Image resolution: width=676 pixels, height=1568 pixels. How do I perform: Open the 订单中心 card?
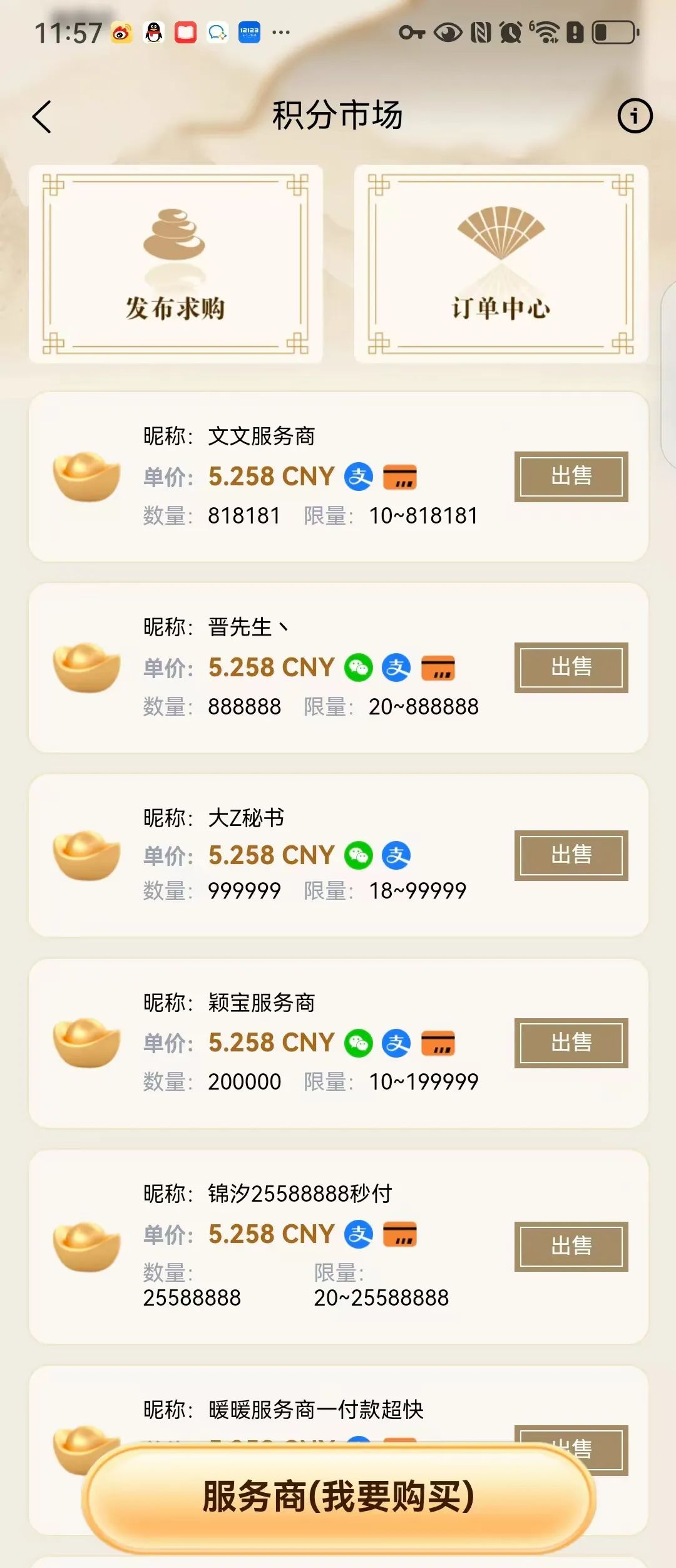[501, 263]
